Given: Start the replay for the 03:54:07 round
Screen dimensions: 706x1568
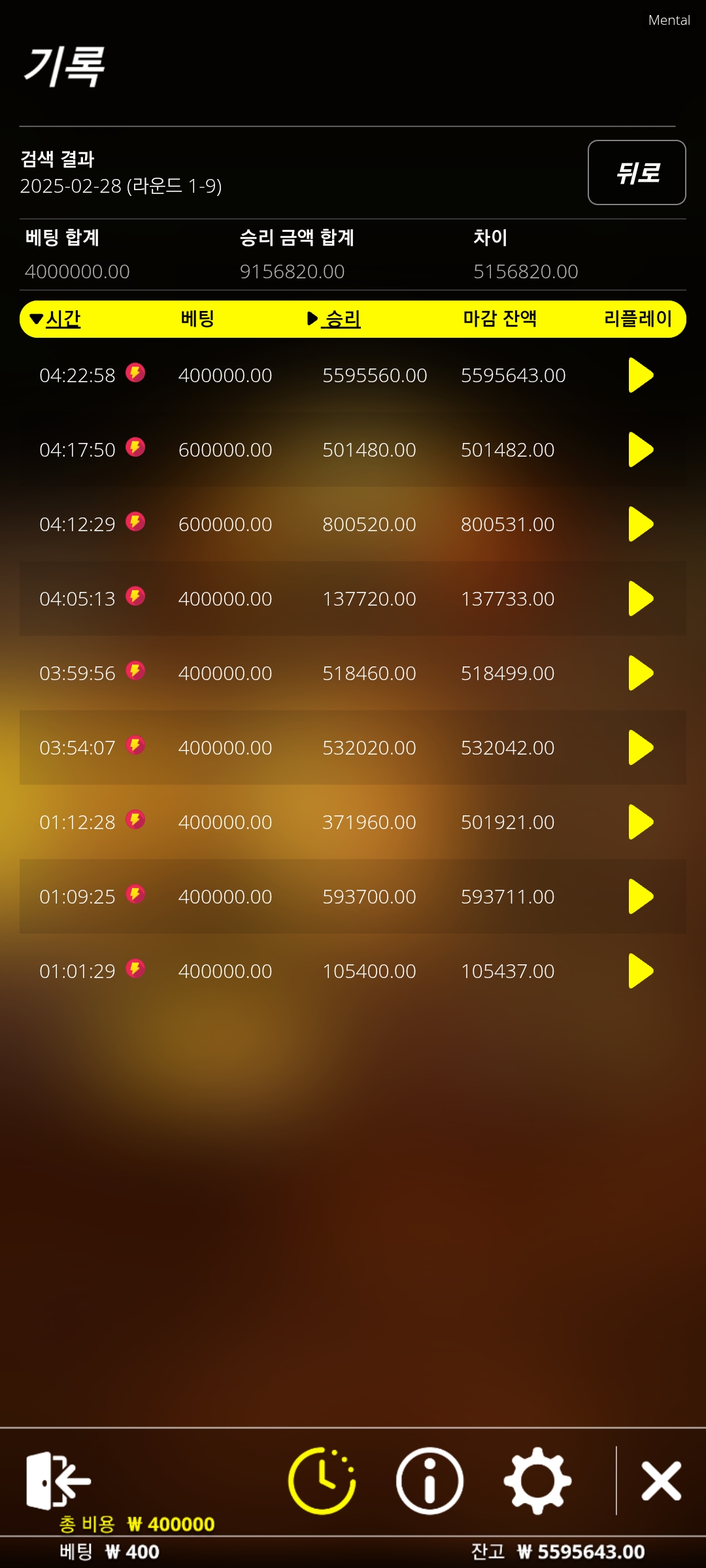Looking at the screenshot, I should (641, 747).
